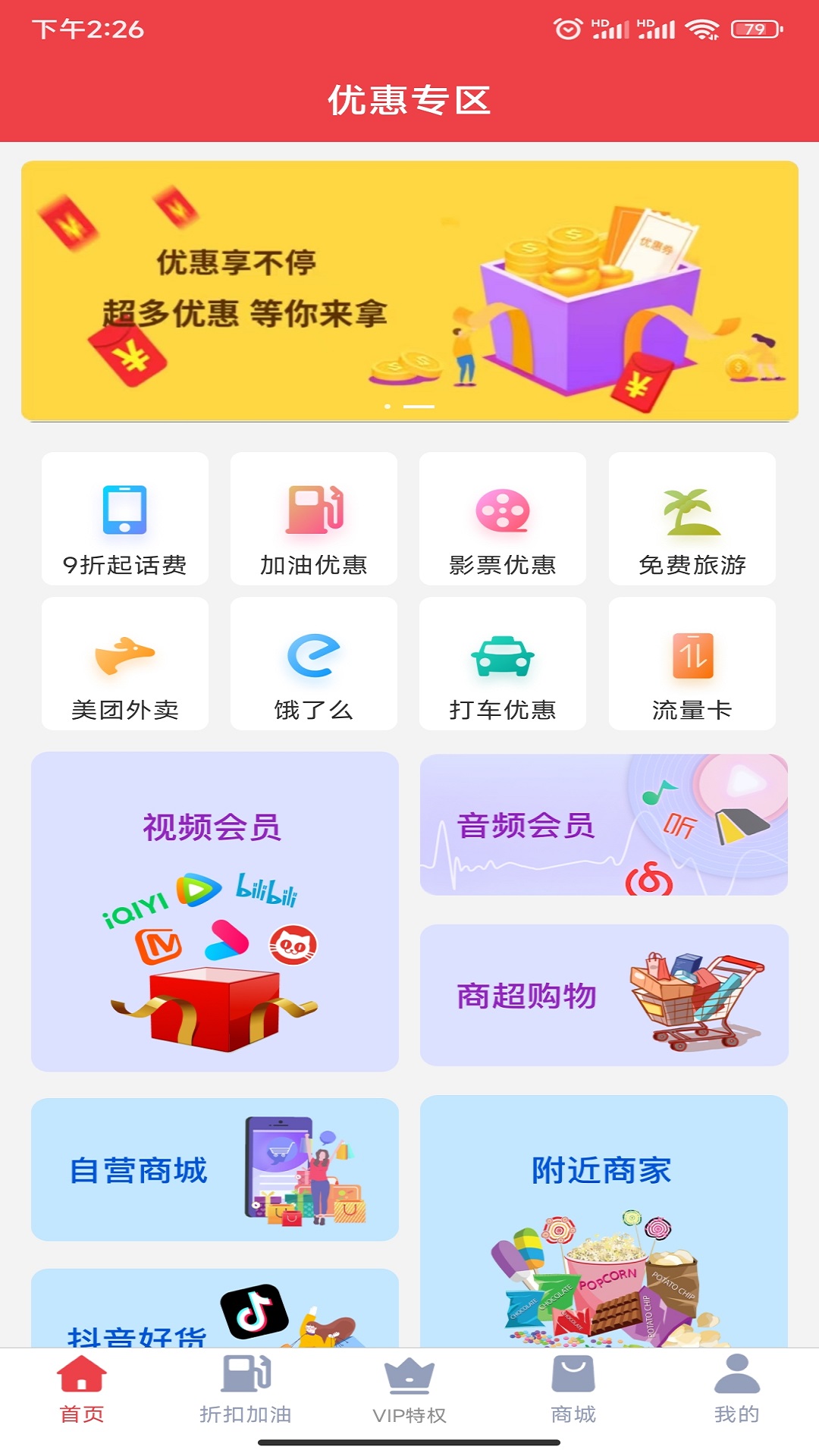819x1456 pixels.
Task: Open 影票优惠 movie ticket deals
Action: point(503,519)
